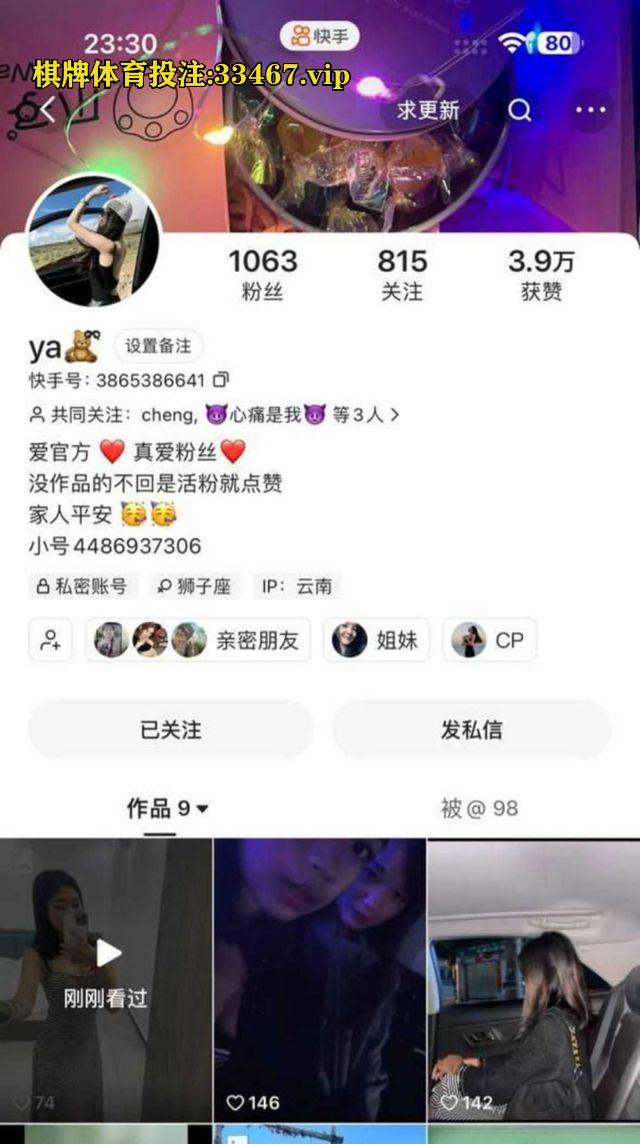This screenshot has width=640, height=1144.
Task: Open the 亲密朋友 chip
Action: click(198, 640)
